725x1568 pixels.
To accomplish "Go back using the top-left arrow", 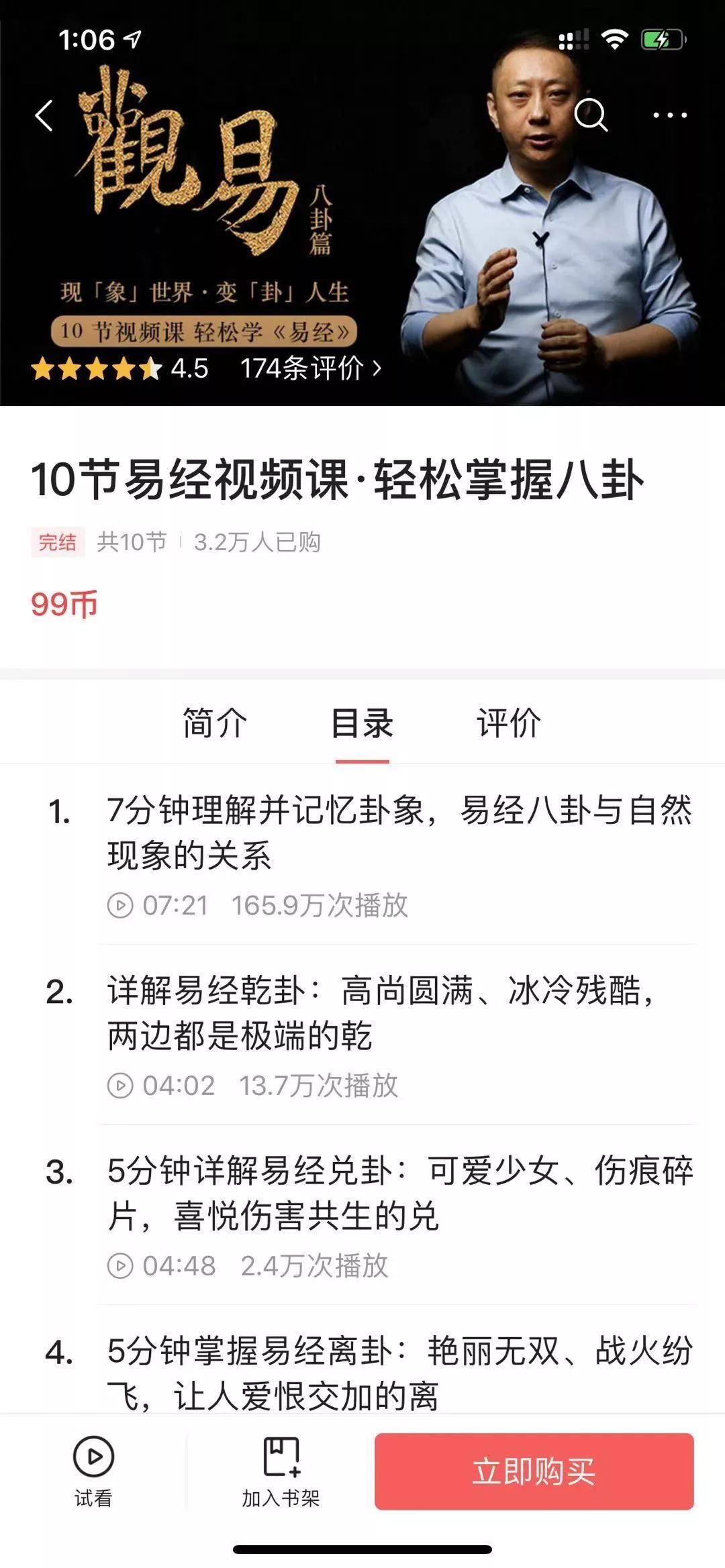I will (44, 115).
